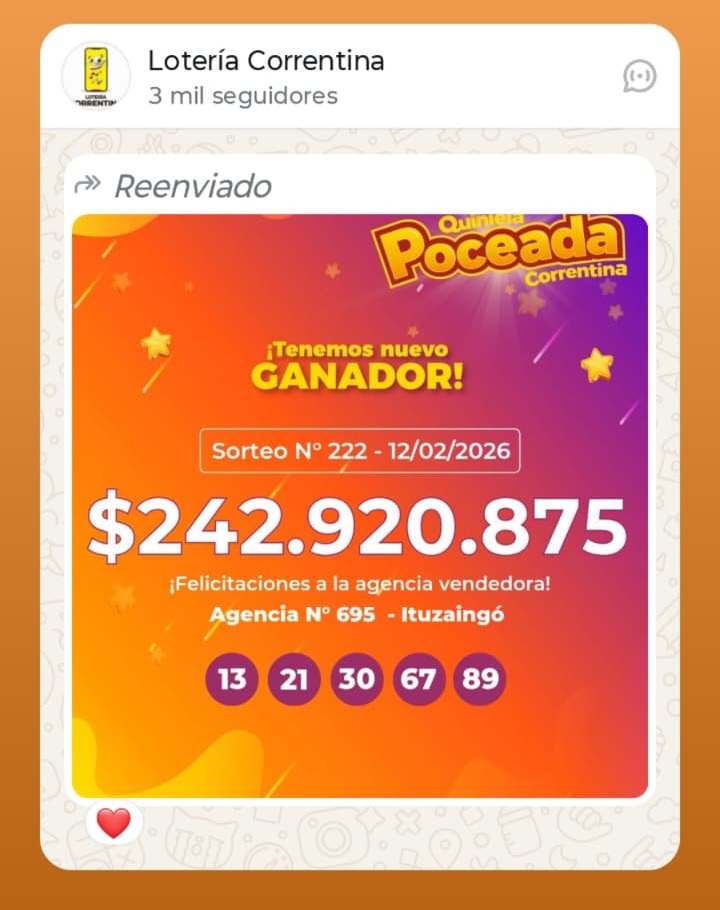
Task: Click the forwarded arrow icon beside Reenviado
Action: pos(89,186)
